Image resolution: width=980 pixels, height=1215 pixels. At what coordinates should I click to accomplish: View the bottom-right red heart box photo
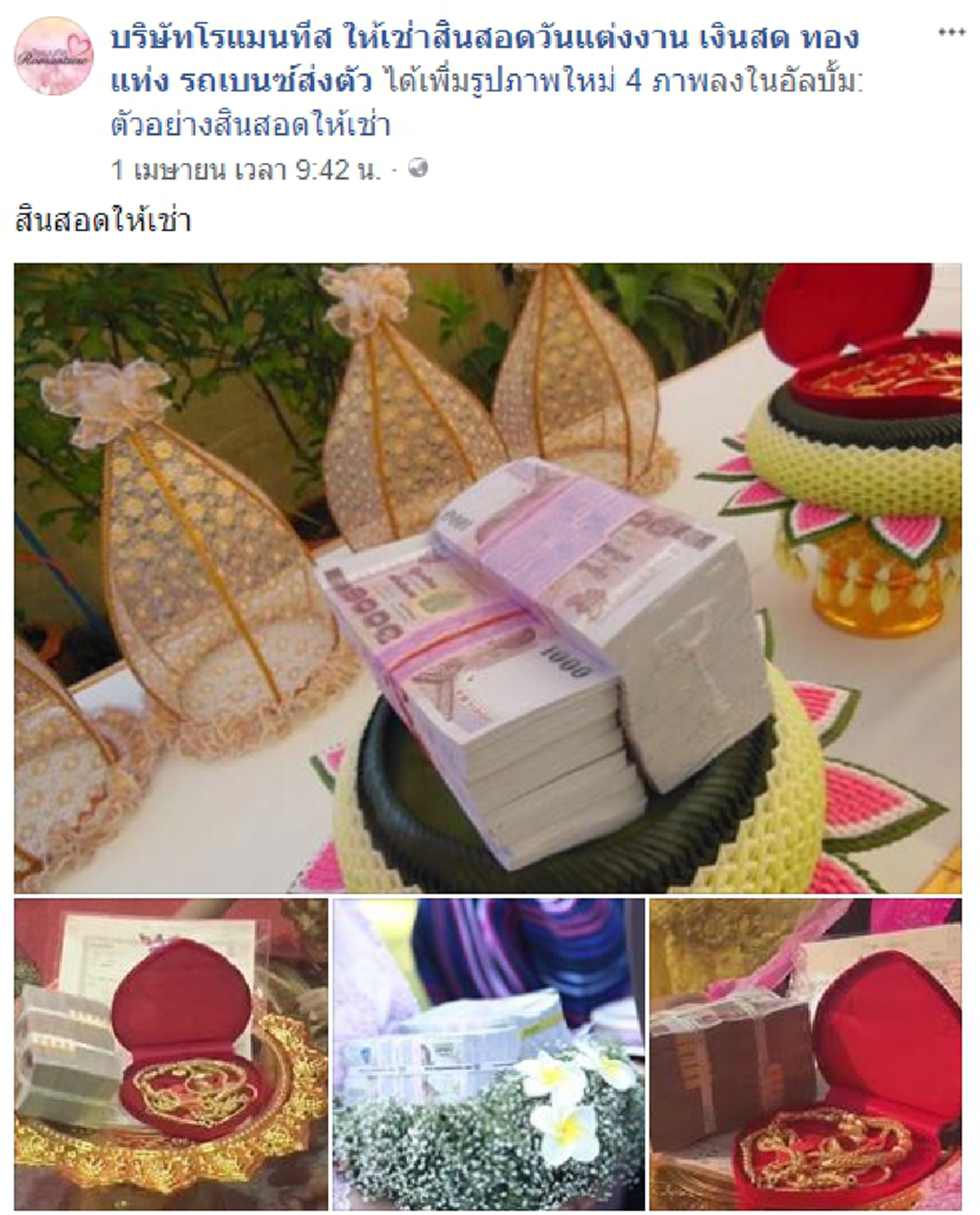click(808, 1053)
